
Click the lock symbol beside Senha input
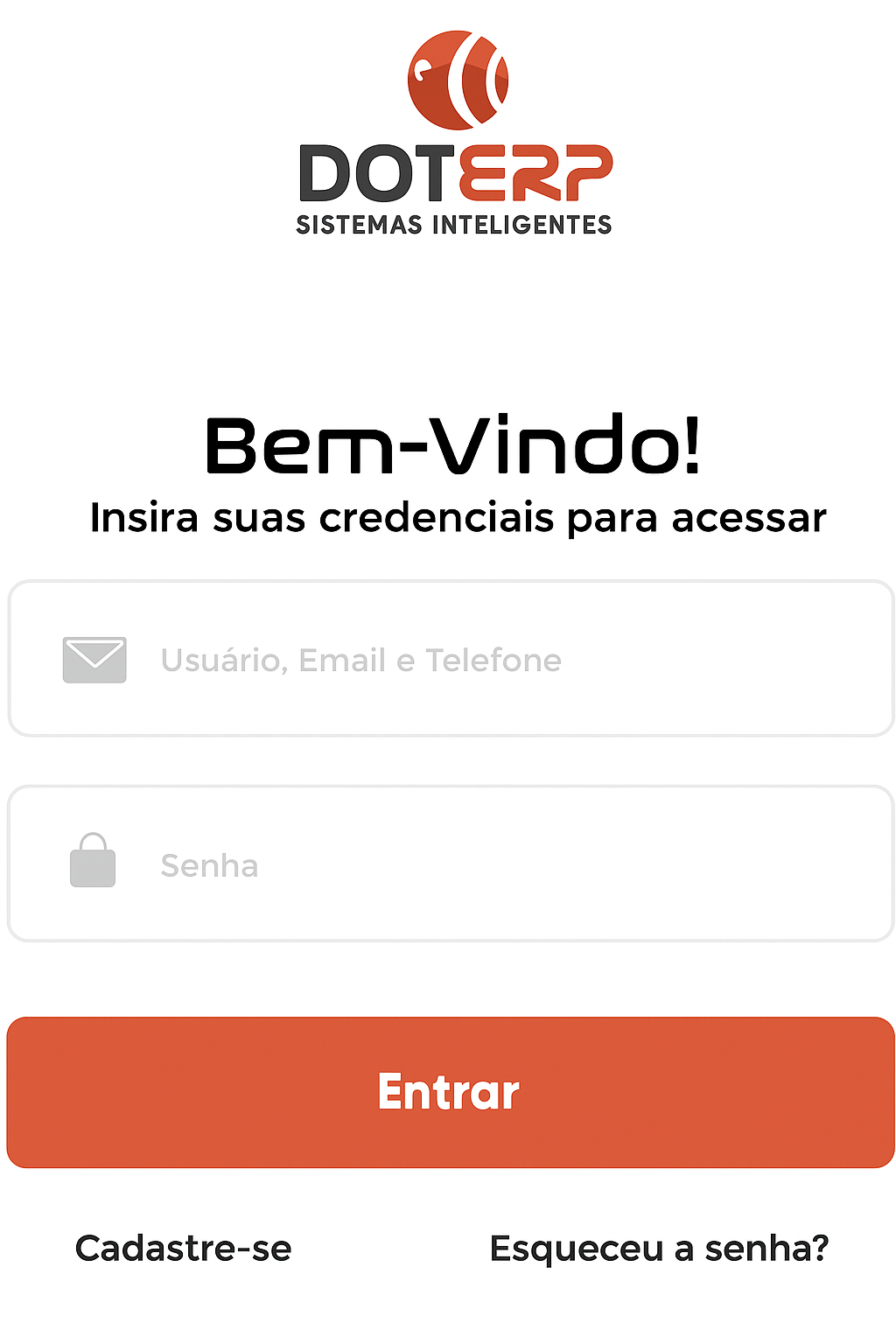(94, 863)
